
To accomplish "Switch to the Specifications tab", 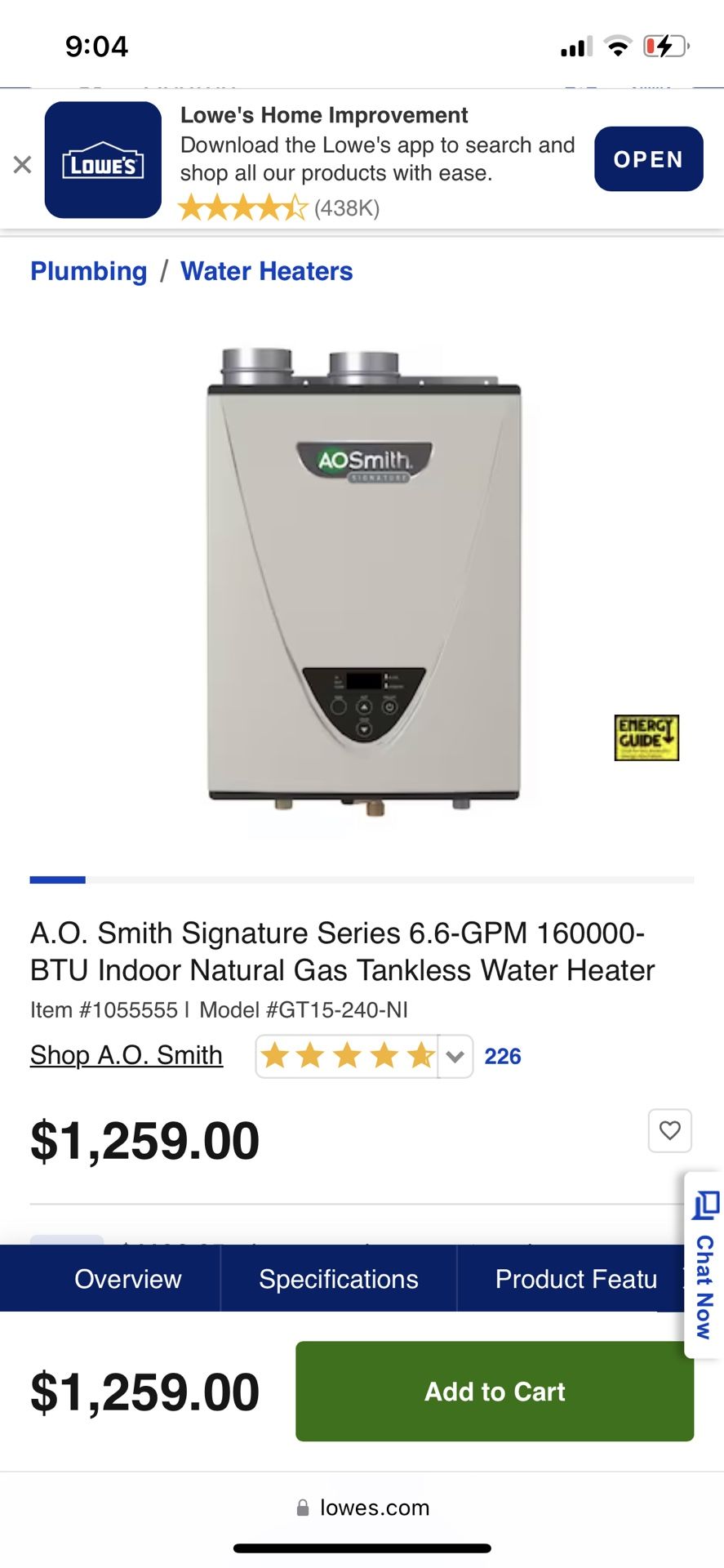I will click(338, 1278).
